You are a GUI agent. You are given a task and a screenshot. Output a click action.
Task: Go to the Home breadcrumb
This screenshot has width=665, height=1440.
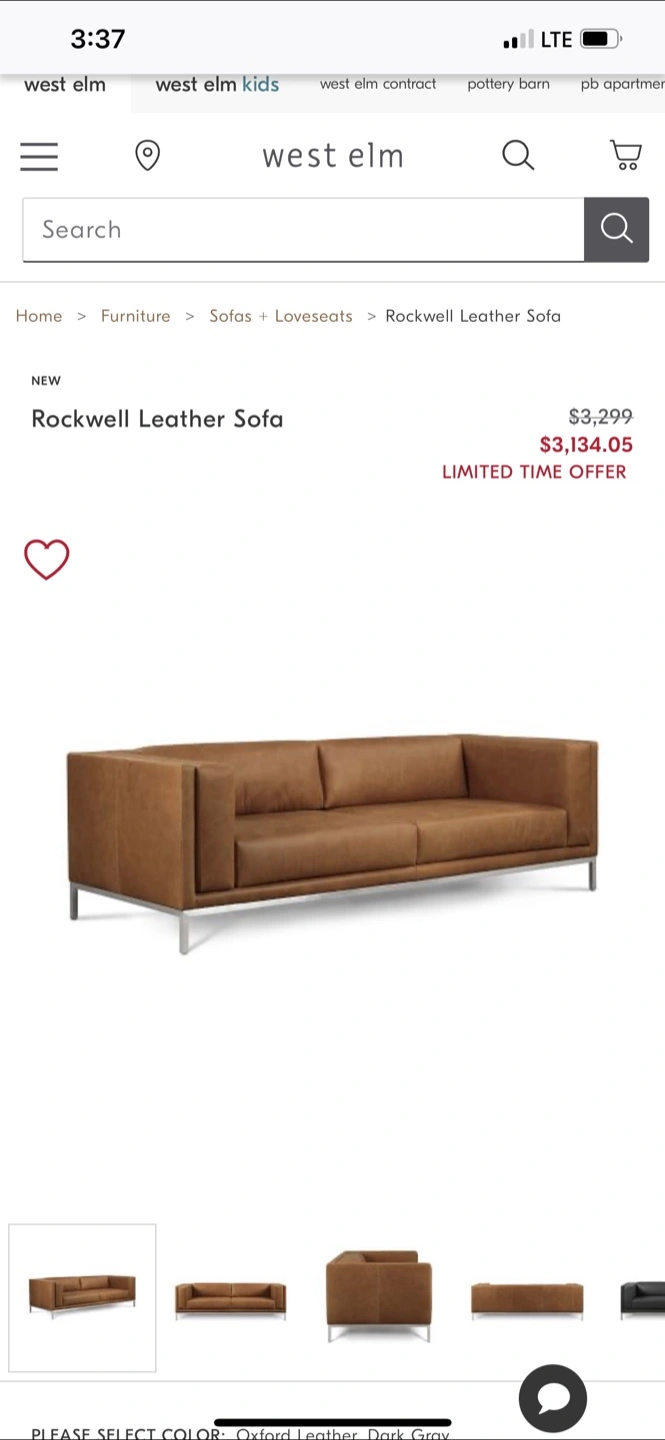point(39,316)
